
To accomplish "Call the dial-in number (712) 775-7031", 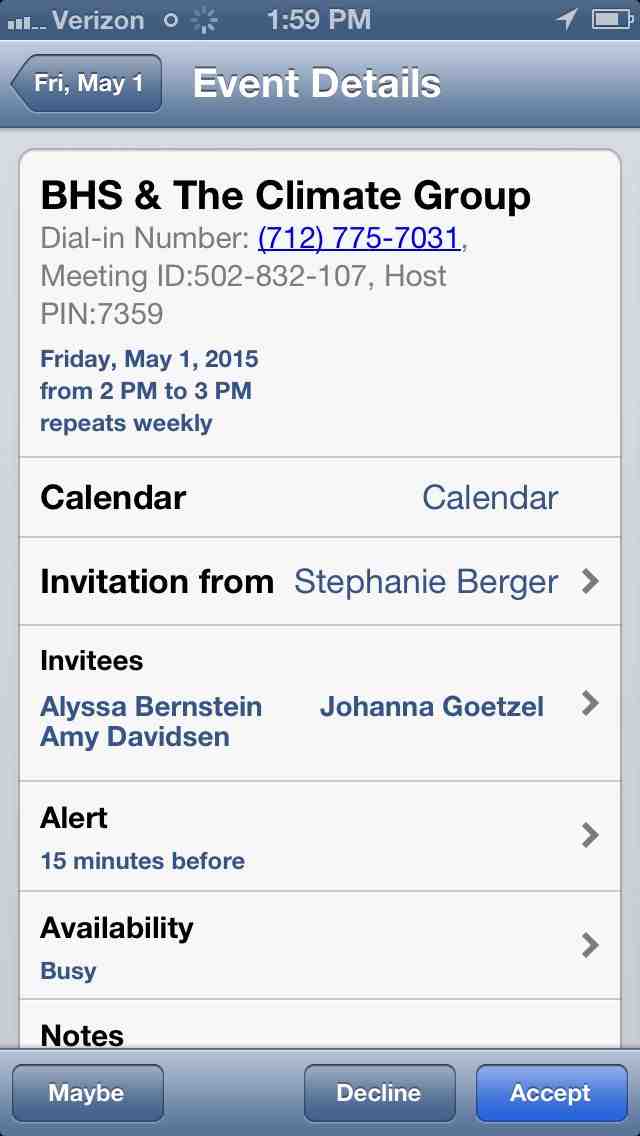I will [x=359, y=238].
